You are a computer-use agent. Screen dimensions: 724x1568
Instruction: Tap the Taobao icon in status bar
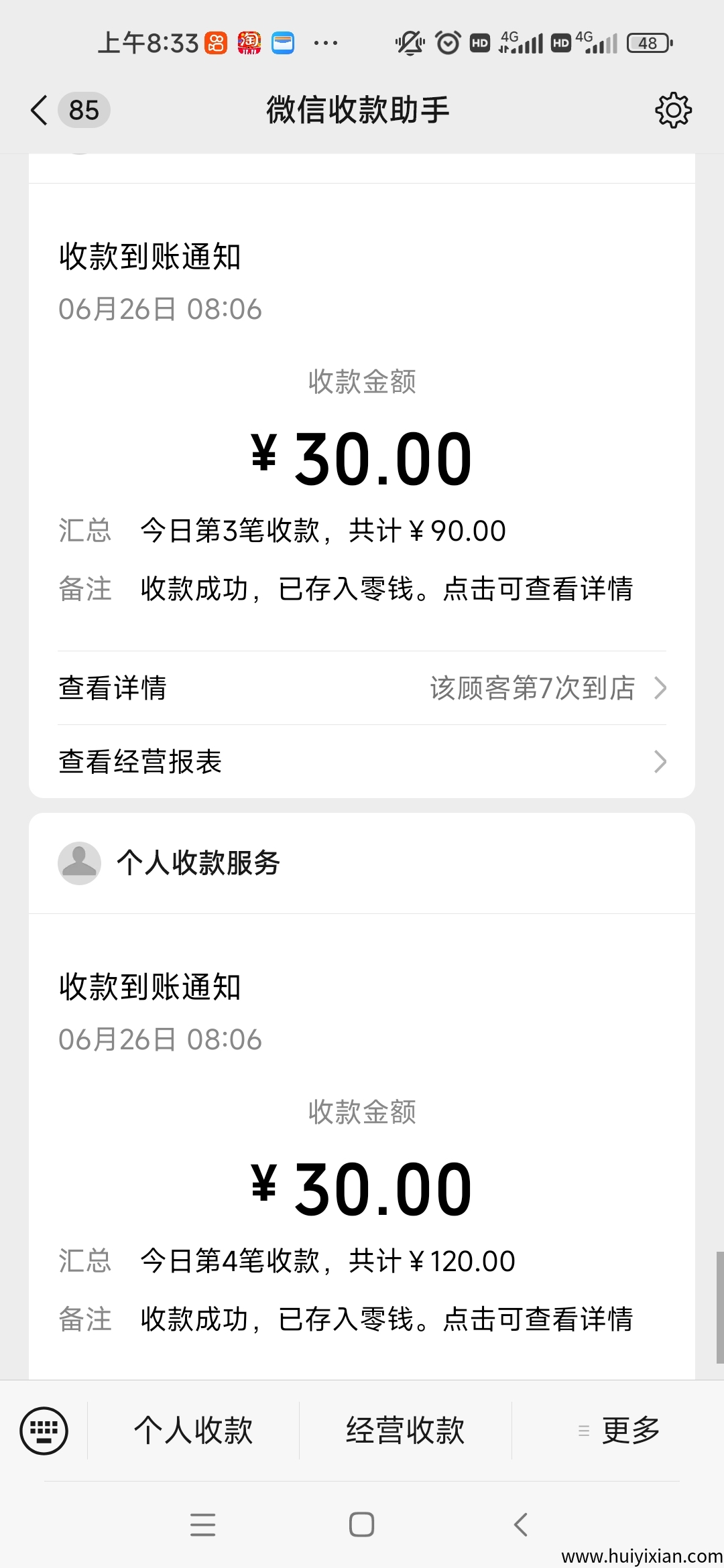[x=249, y=42]
